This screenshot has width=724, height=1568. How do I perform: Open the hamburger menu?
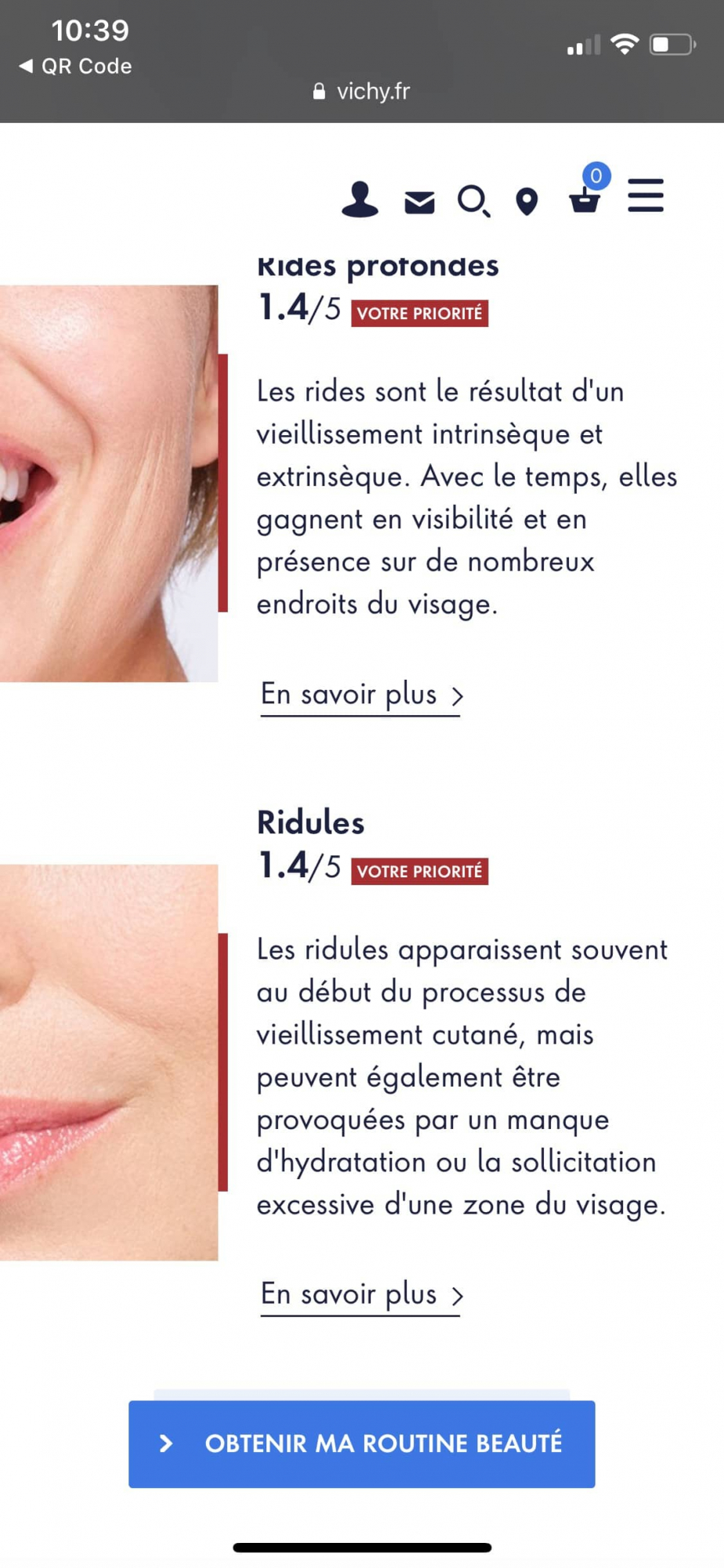(x=646, y=195)
